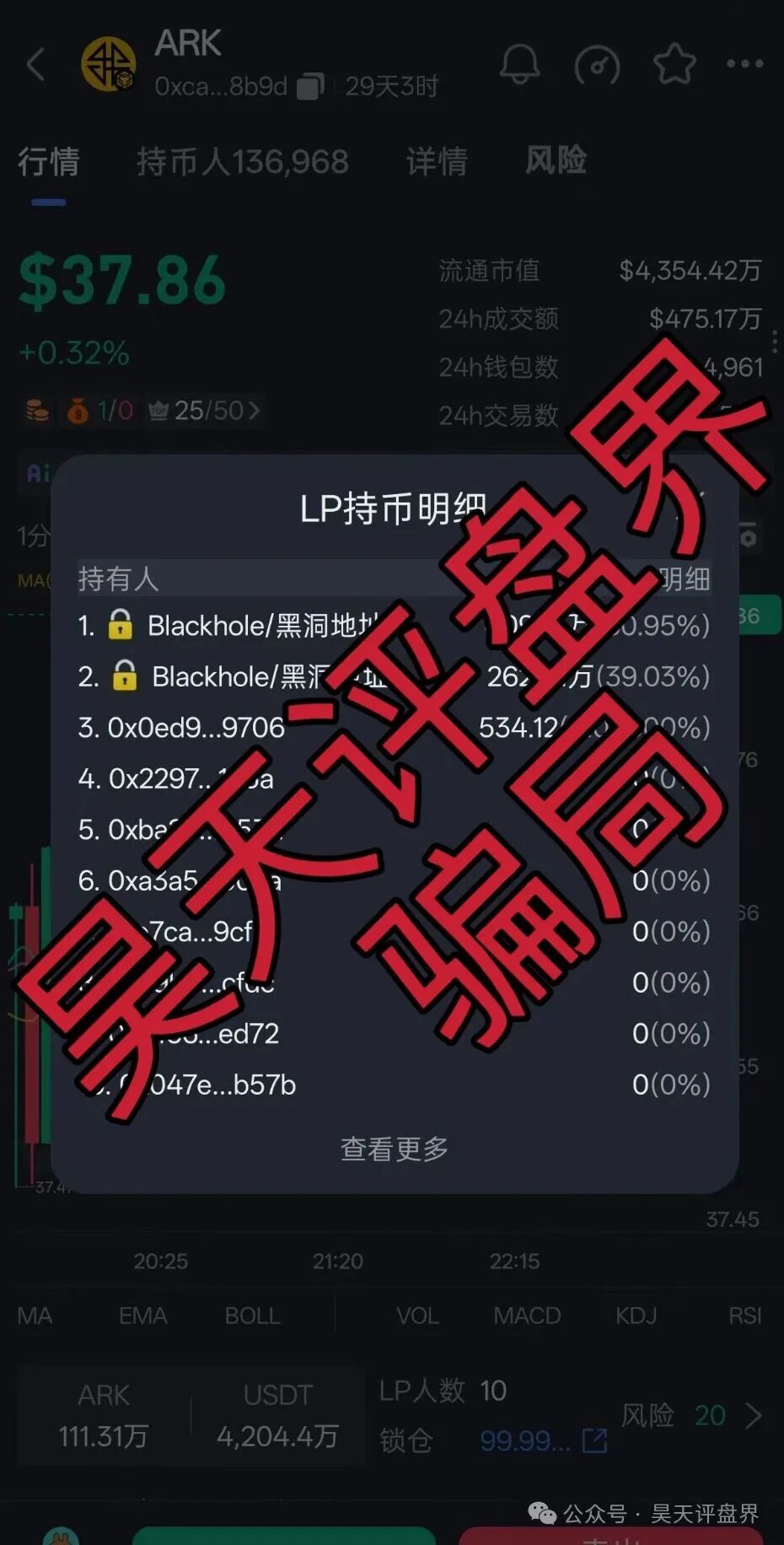Switch to the 持币人 tab
The width and height of the screenshot is (784, 1545).
243,161
